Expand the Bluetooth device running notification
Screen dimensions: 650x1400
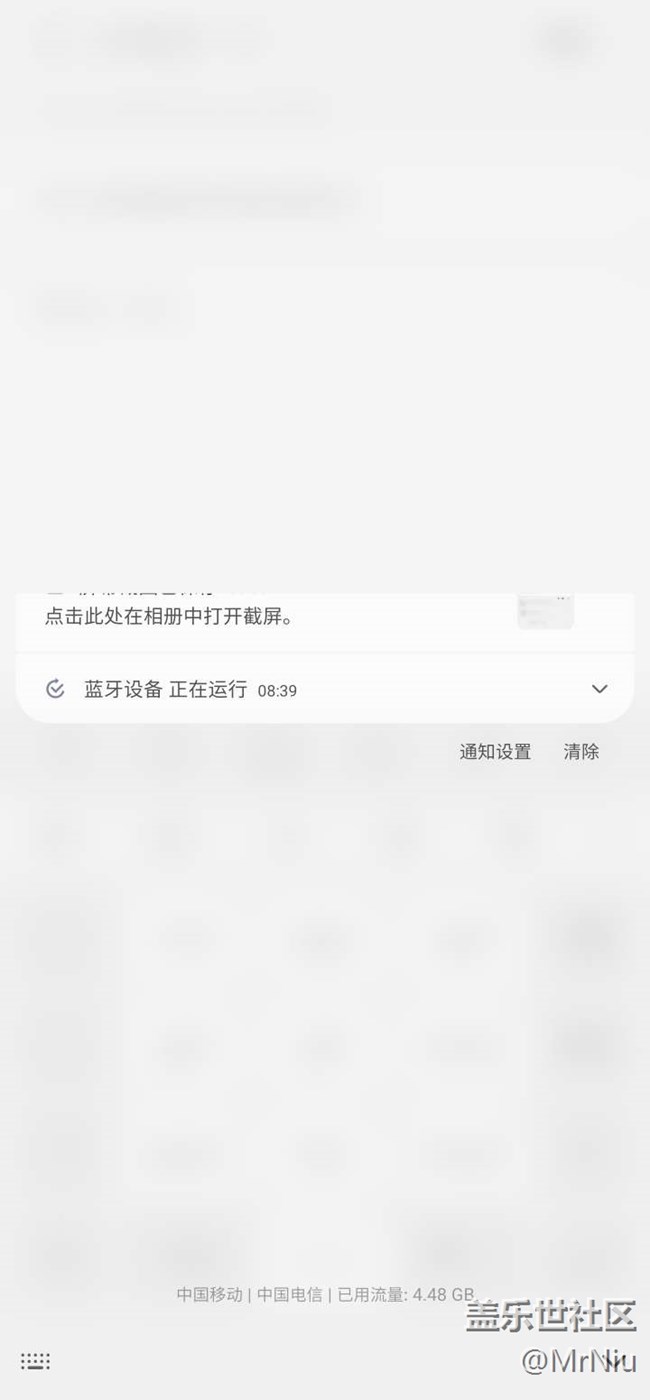click(599, 689)
